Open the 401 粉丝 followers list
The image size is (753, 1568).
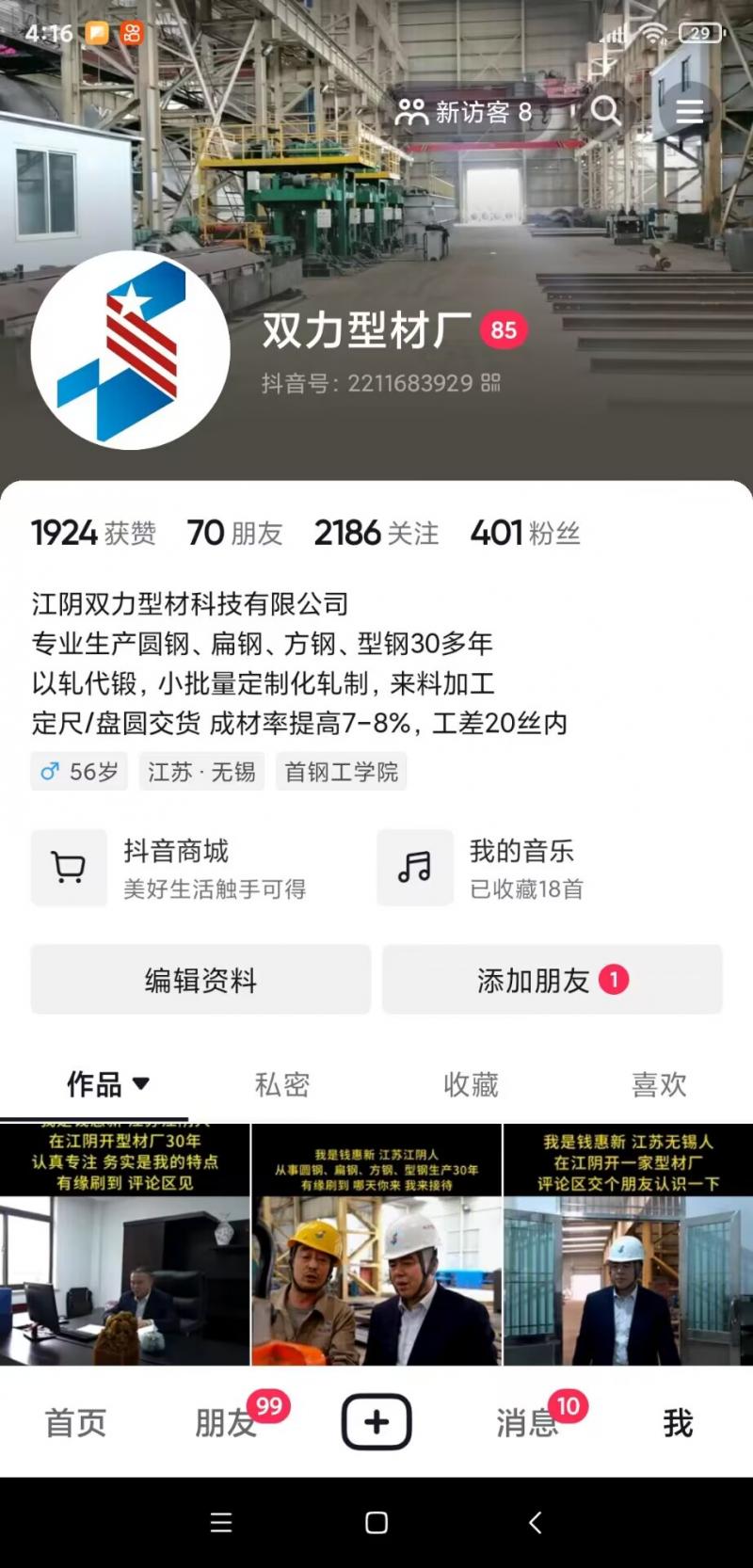(525, 533)
